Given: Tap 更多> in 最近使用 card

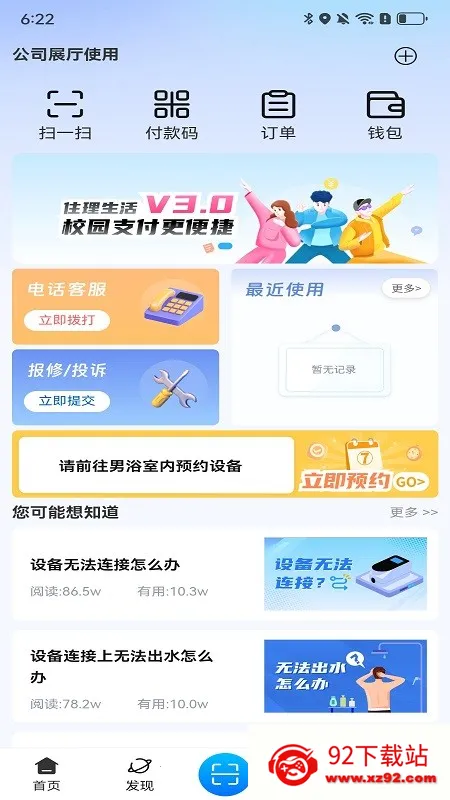Looking at the screenshot, I should pyautogui.click(x=406, y=289).
